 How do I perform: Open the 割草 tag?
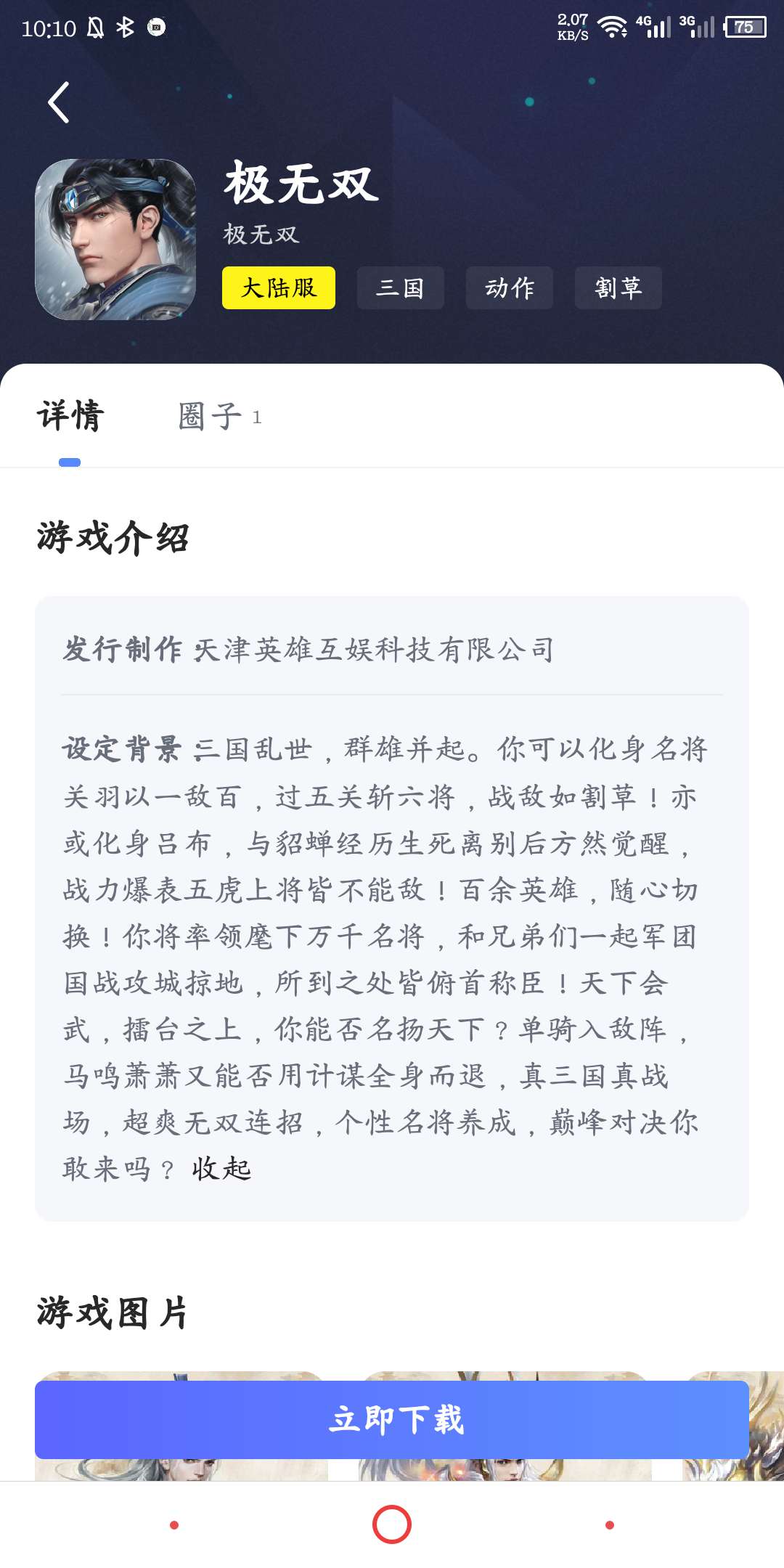[x=618, y=288]
